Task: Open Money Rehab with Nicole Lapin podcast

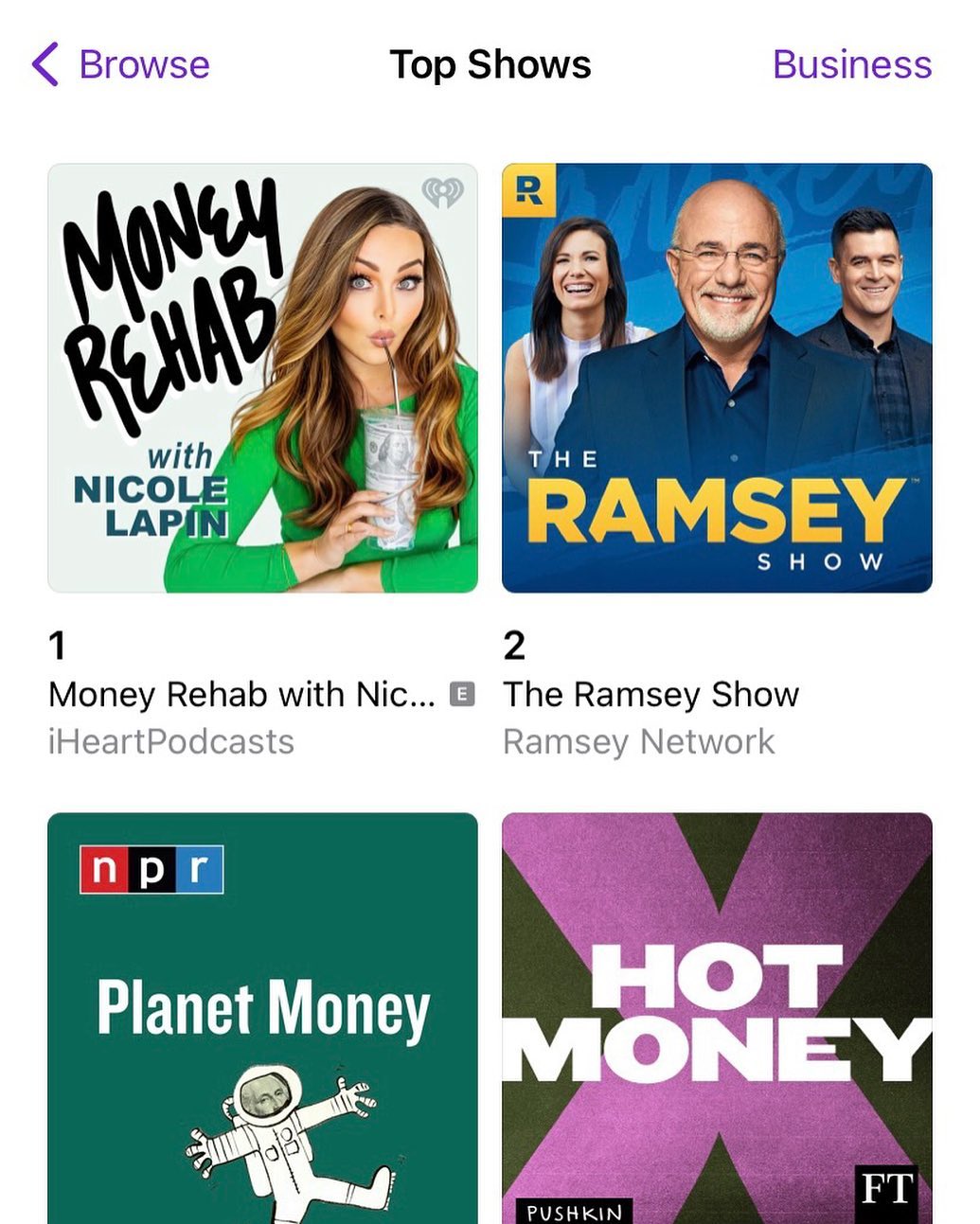Action: (262, 379)
